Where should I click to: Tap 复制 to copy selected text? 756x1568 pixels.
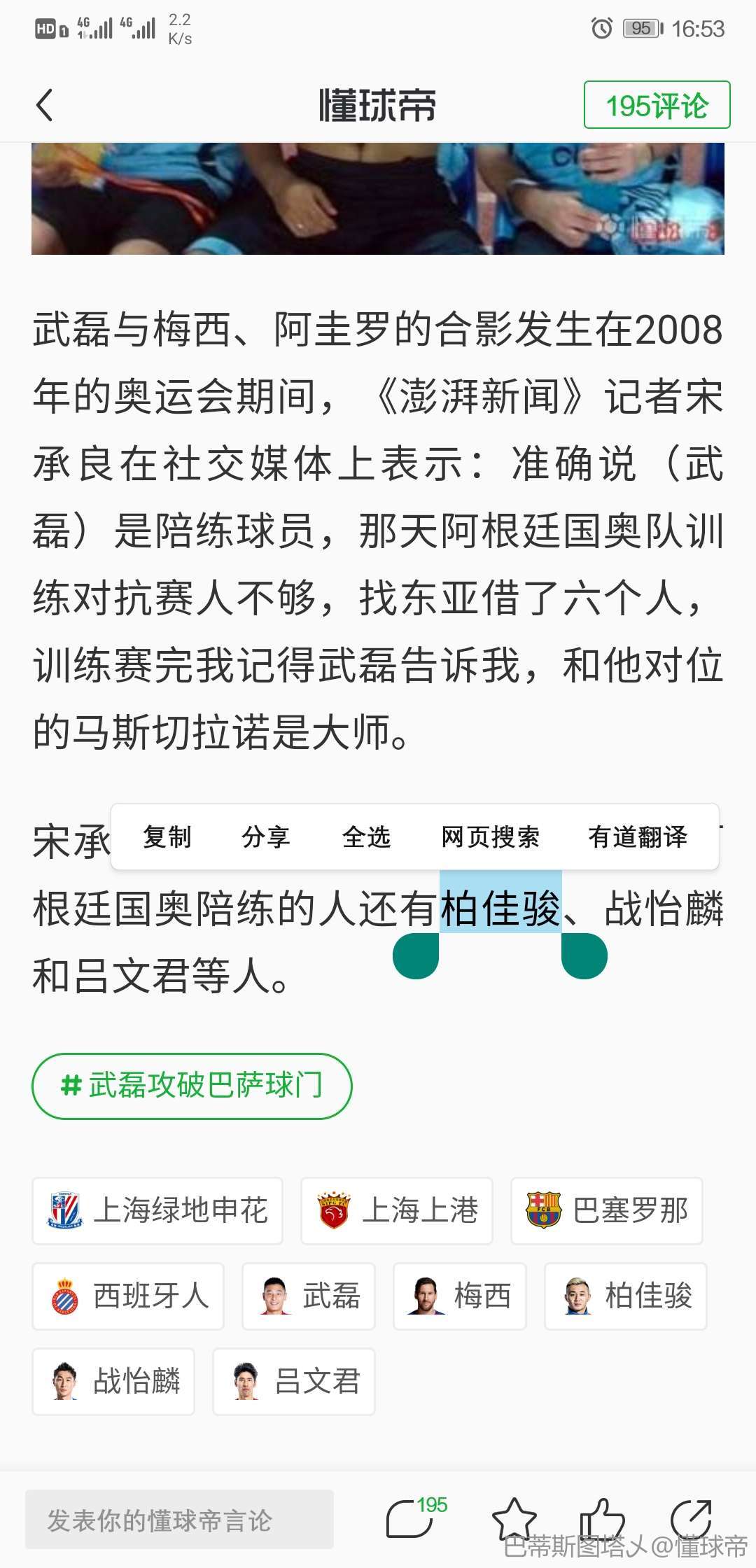[x=167, y=836]
